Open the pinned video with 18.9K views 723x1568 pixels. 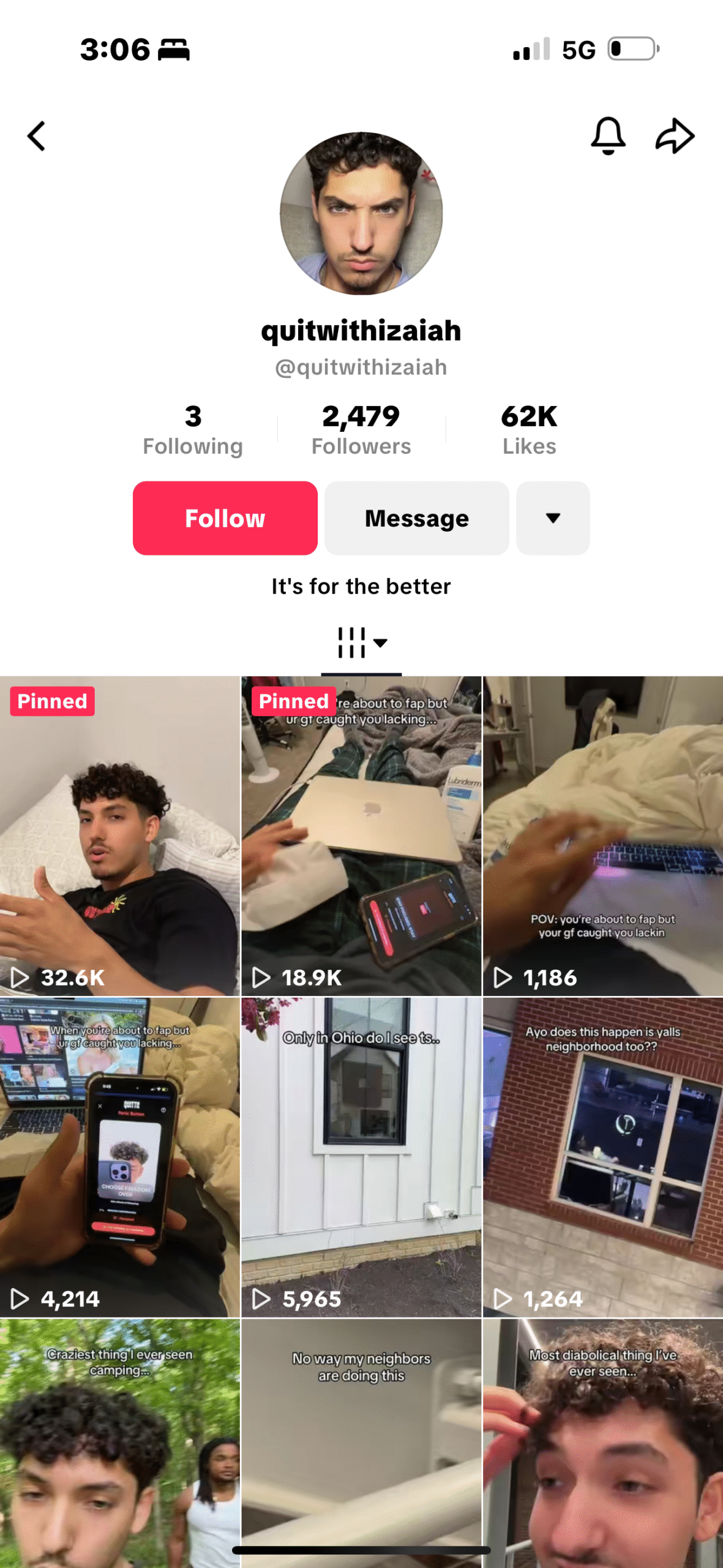[x=361, y=835]
